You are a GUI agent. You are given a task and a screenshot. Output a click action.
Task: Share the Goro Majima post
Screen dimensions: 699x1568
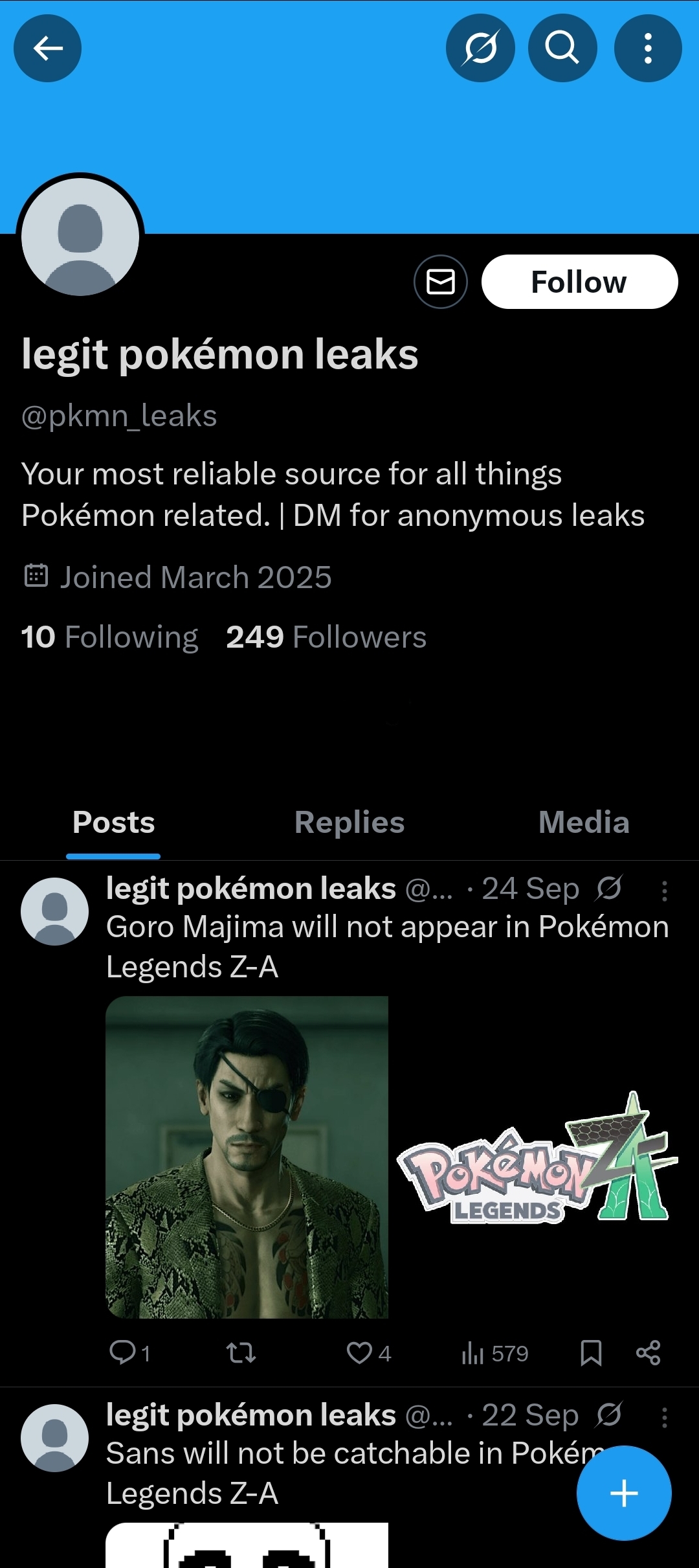pyautogui.click(x=648, y=1353)
